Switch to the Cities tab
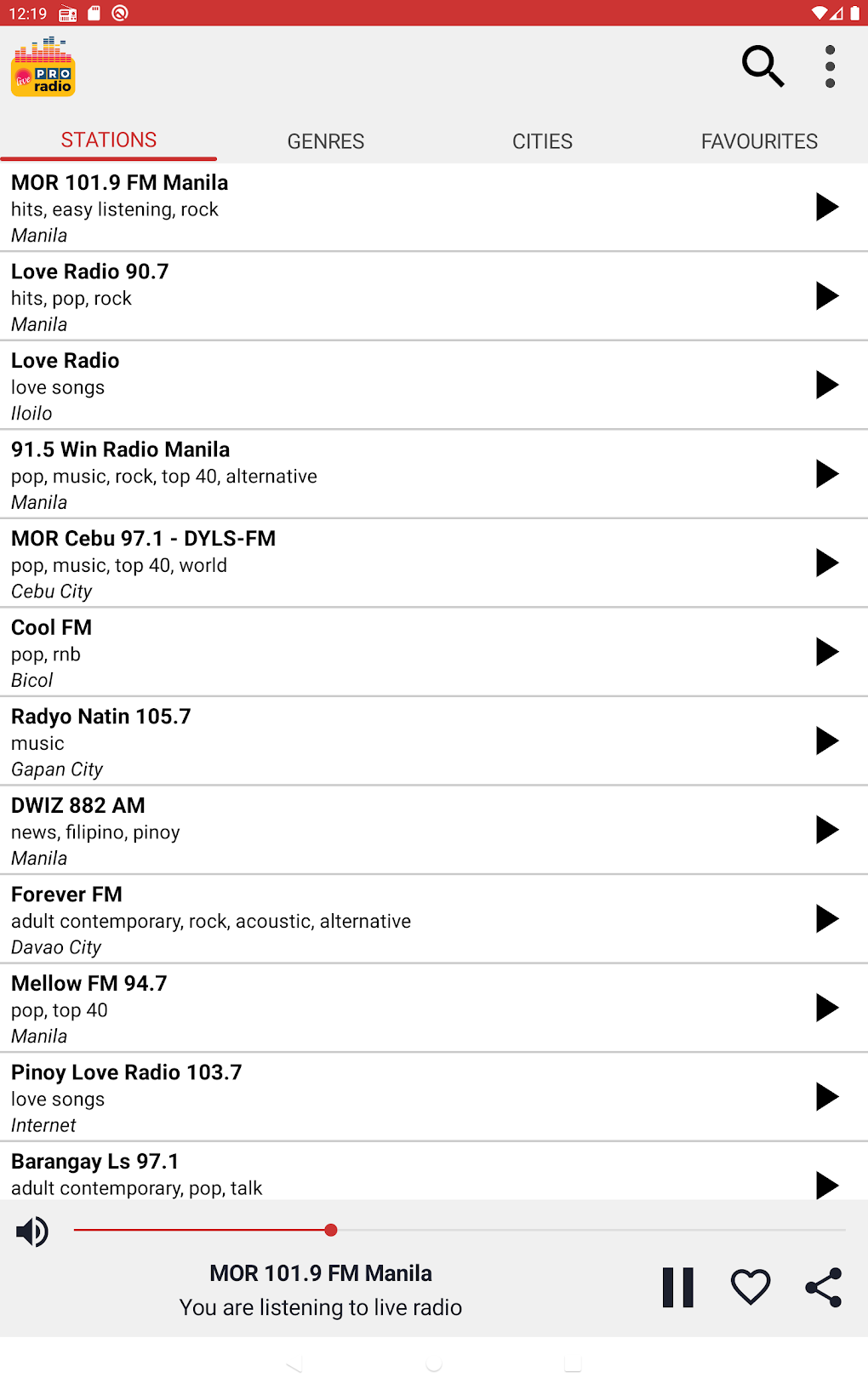The image size is (868, 1389). click(x=542, y=141)
